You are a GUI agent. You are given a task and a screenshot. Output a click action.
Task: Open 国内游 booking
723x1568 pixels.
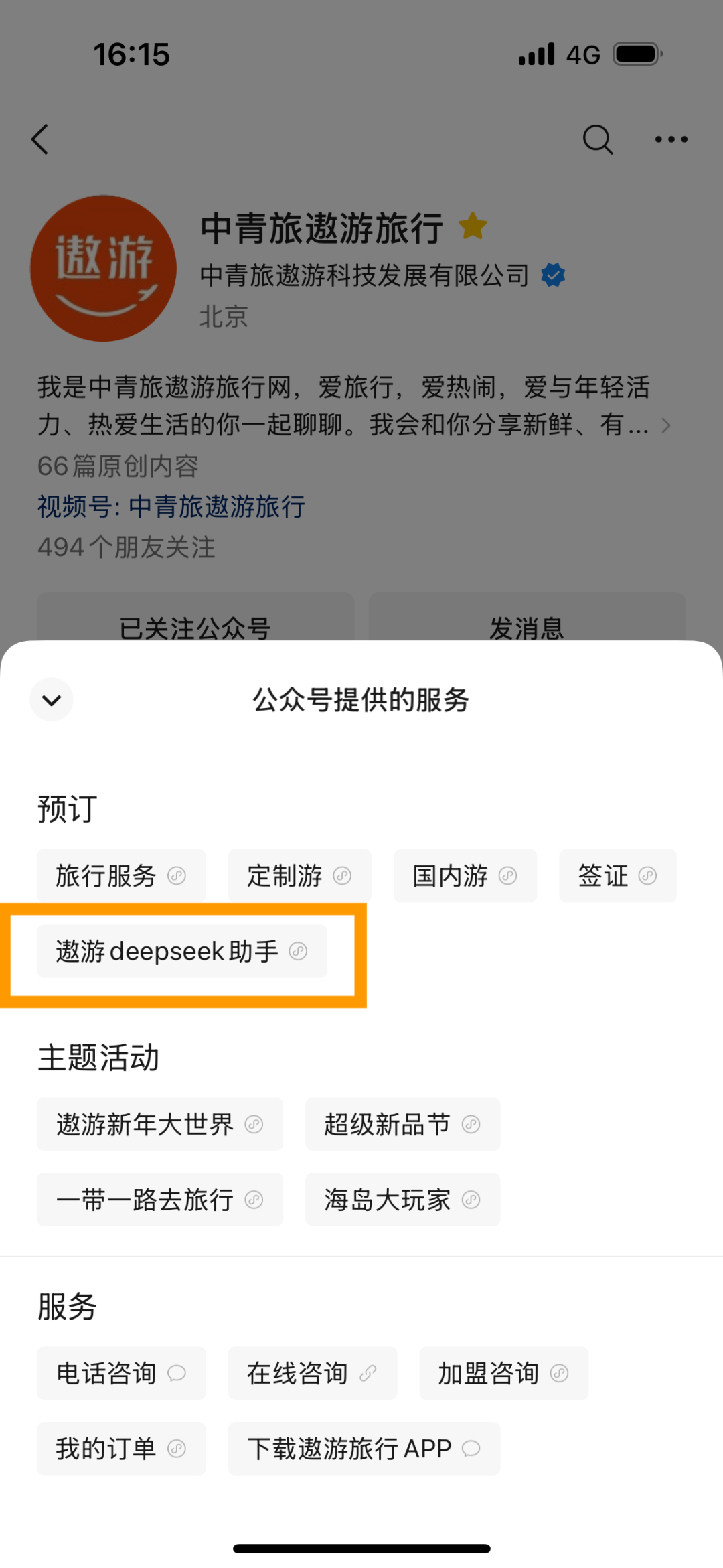click(465, 876)
